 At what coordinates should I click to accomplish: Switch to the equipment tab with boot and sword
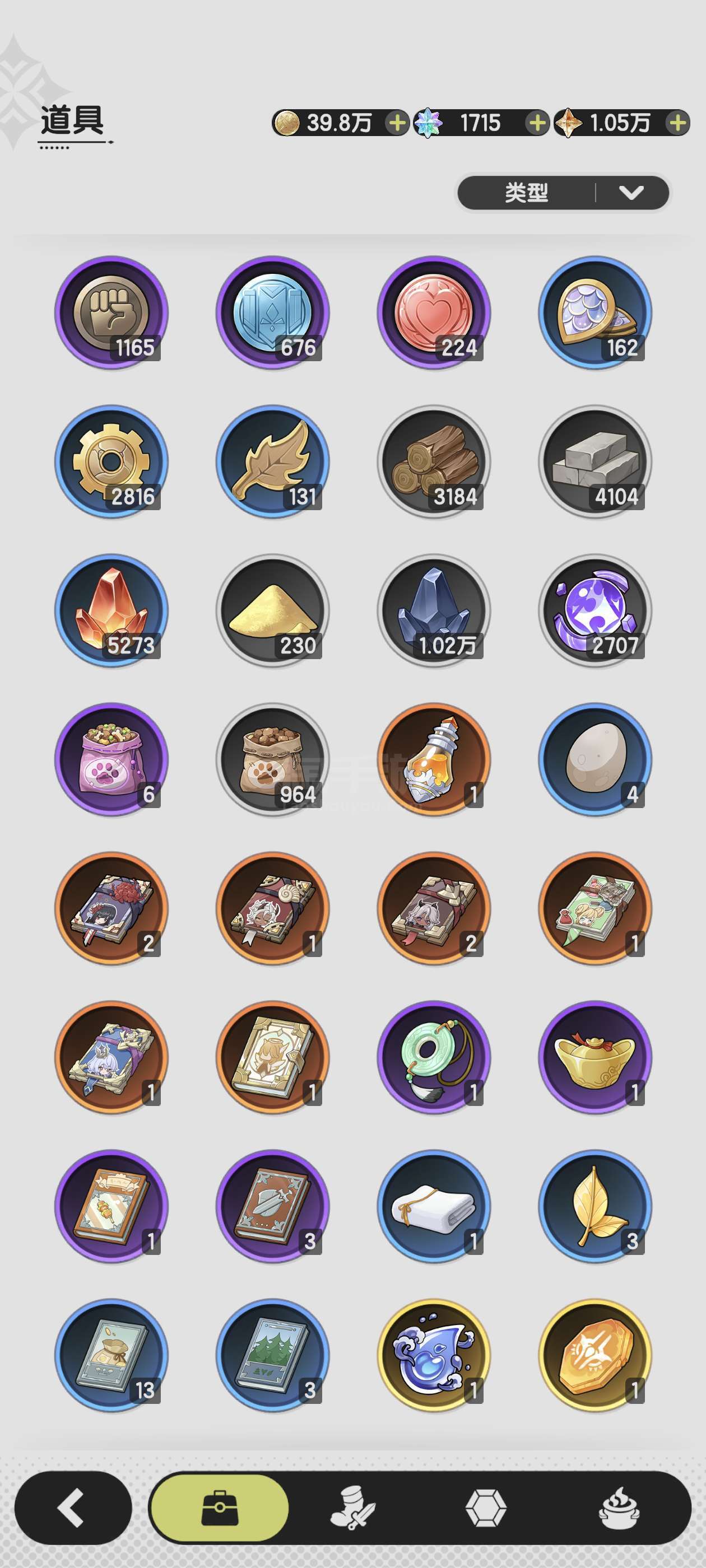point(352,1508)
